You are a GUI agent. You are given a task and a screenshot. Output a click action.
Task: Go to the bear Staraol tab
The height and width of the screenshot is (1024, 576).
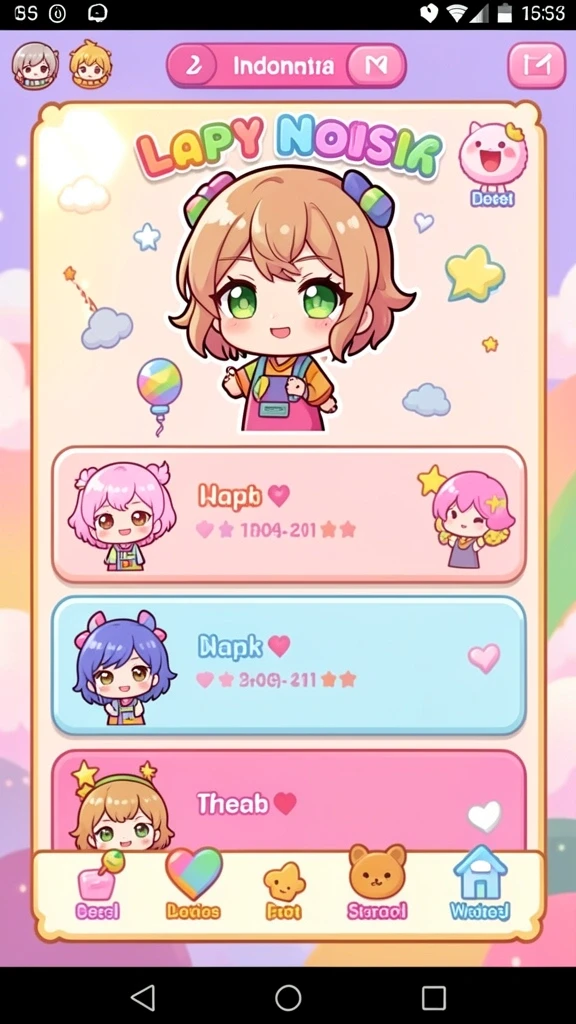[x=377, y=882]
